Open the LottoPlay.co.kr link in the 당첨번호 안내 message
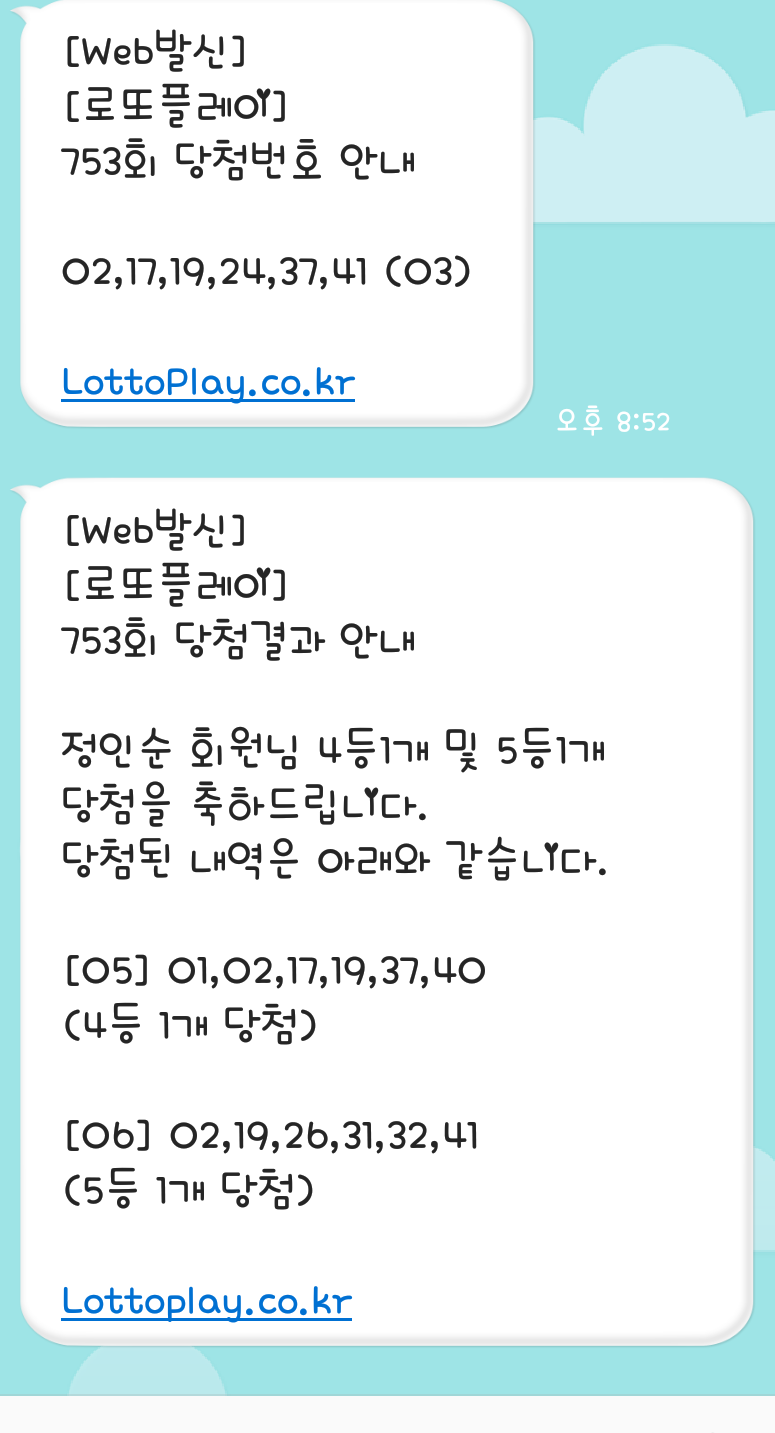The height and width of the screenshot is (1433, 775). coord(208,382)
